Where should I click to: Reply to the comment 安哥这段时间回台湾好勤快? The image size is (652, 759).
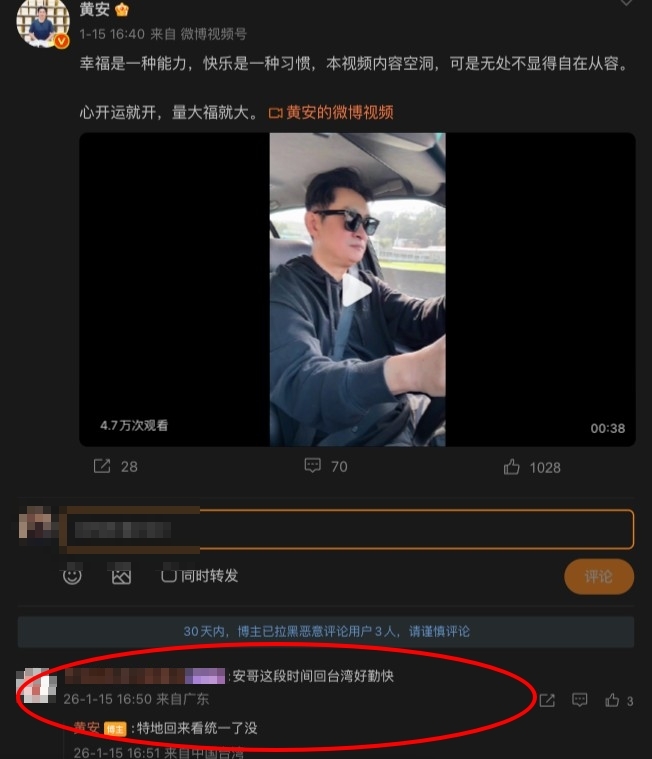pyautogui.click(x=579, y=700)
